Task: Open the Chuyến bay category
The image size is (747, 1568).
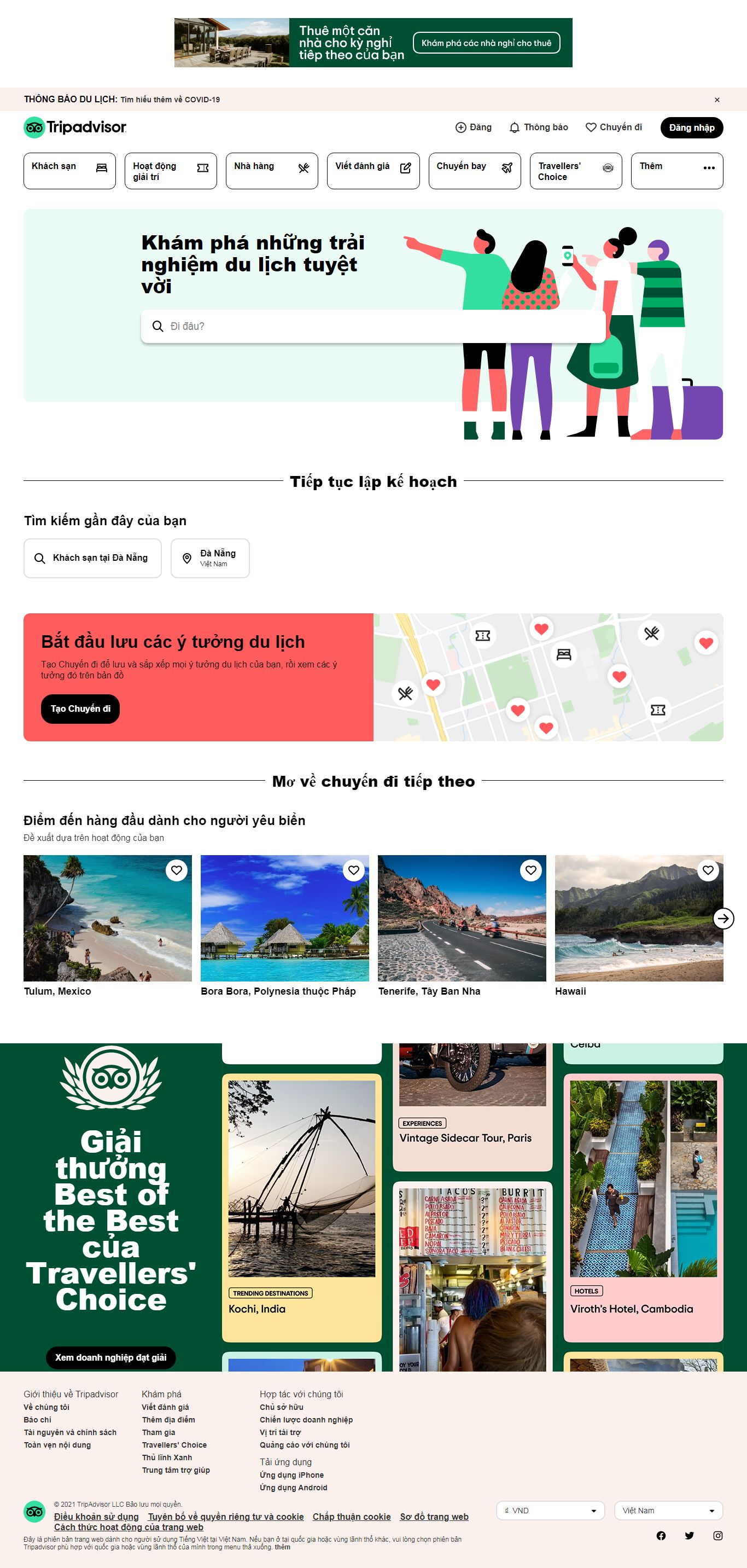Action: point(474,171)
